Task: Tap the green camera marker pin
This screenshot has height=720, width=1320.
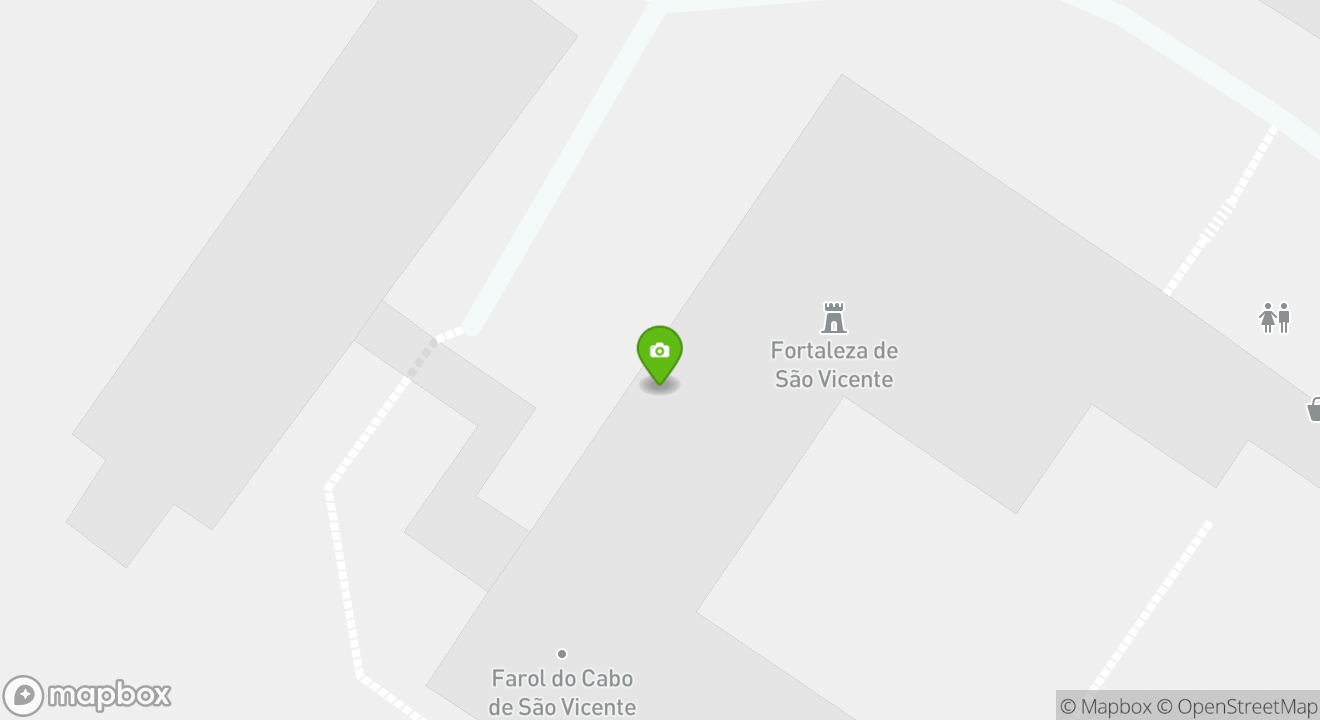Action: tap(659, 353)
